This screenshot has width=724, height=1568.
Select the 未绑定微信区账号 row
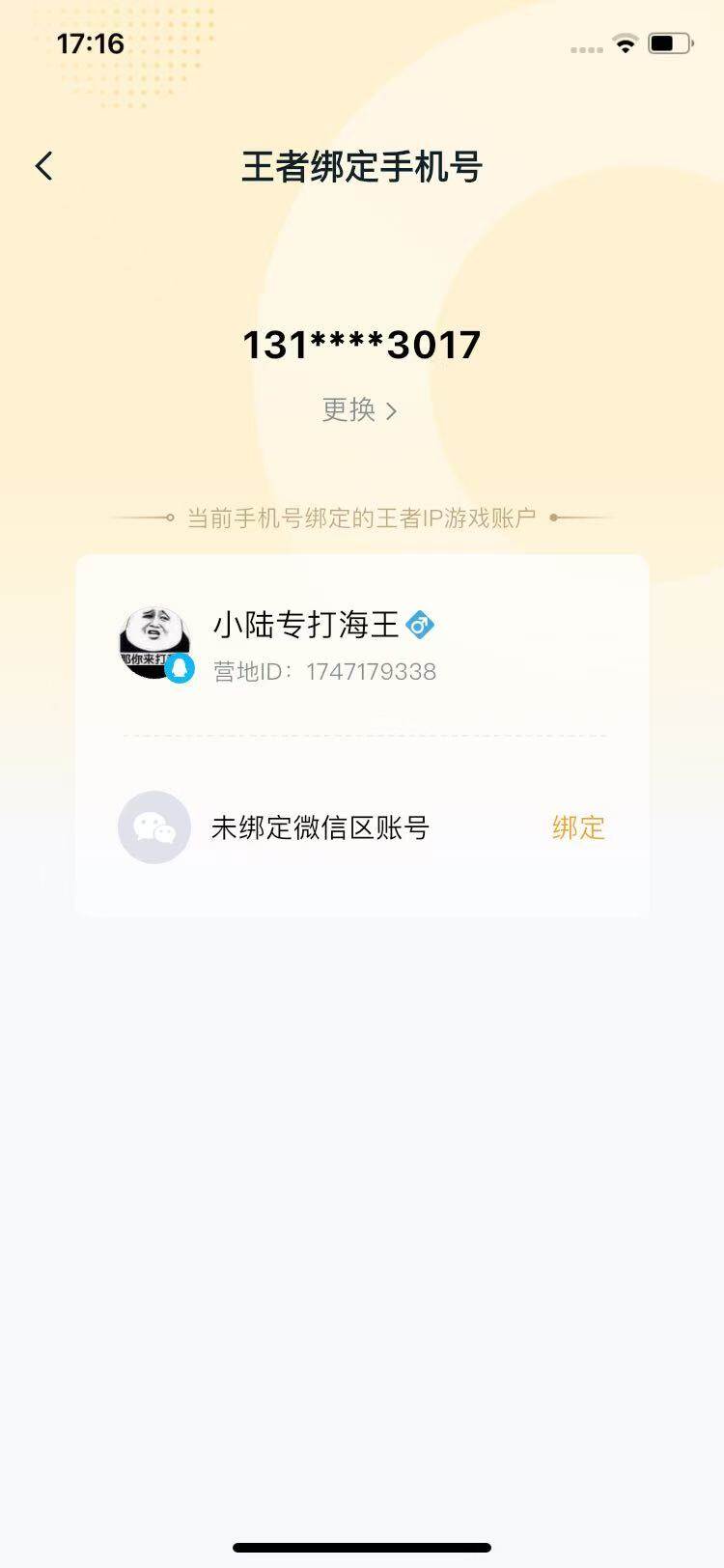[x=320, y=827]
